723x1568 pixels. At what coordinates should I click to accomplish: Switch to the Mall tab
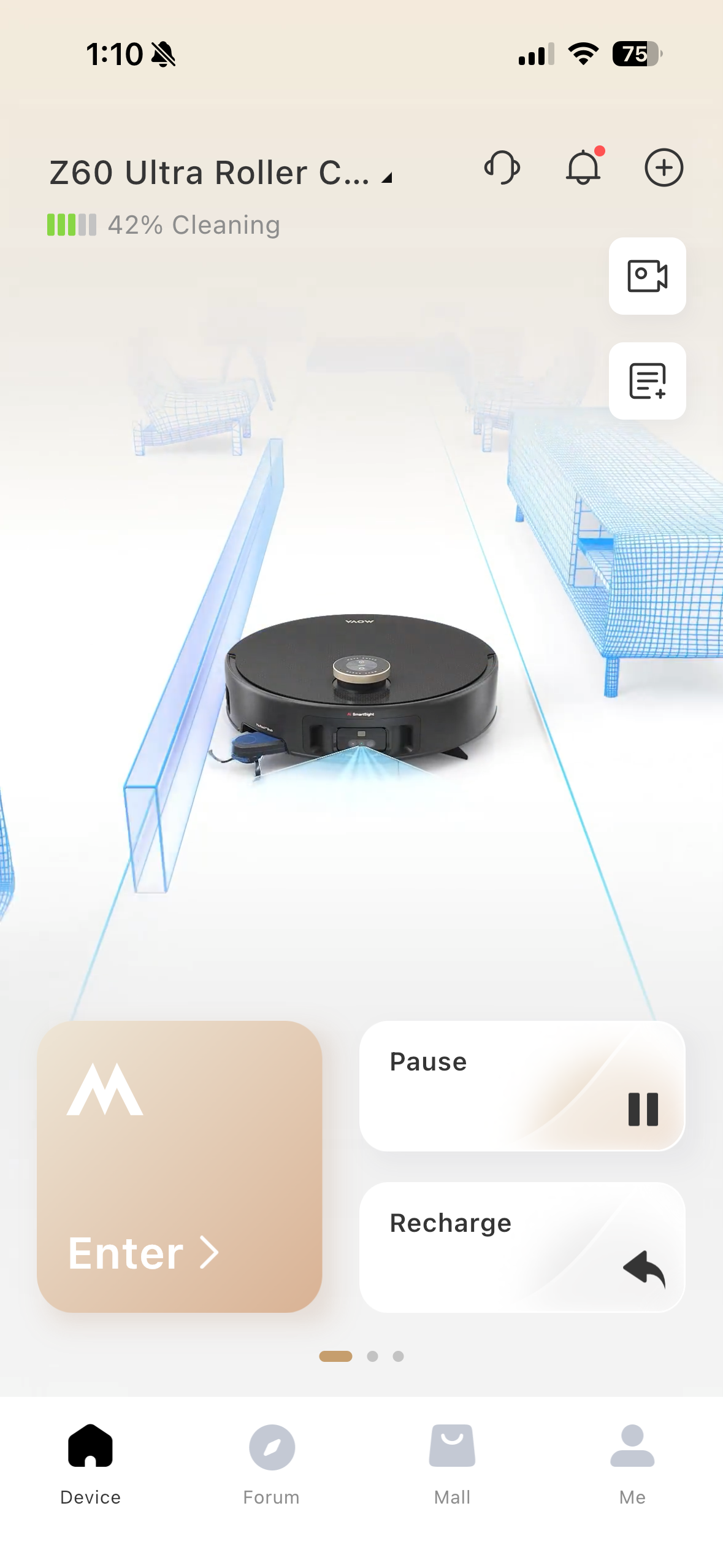click(452, 1462)
